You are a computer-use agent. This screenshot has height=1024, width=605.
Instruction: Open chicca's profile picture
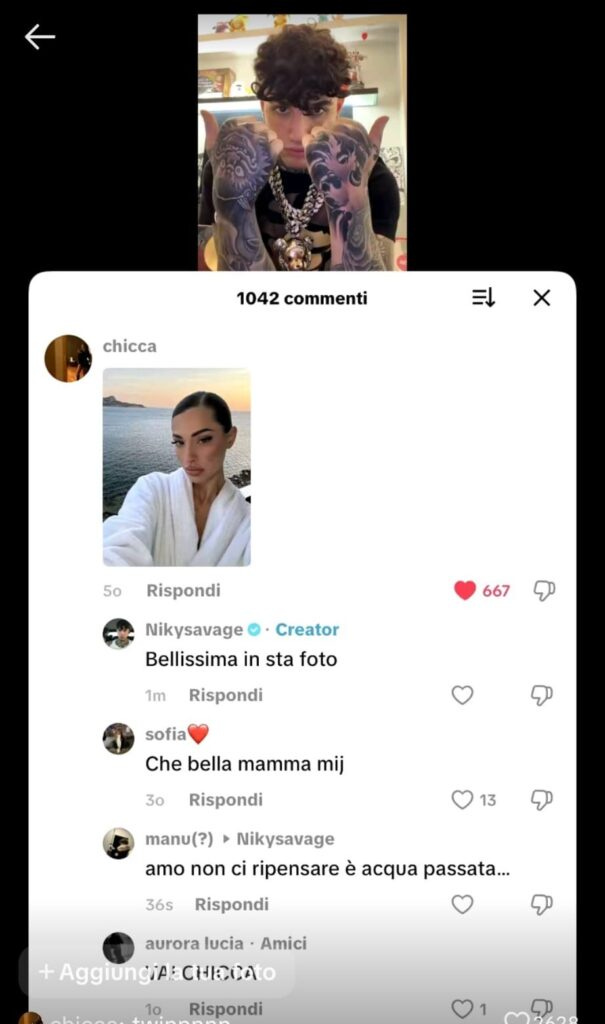click(x=68, y=358)
